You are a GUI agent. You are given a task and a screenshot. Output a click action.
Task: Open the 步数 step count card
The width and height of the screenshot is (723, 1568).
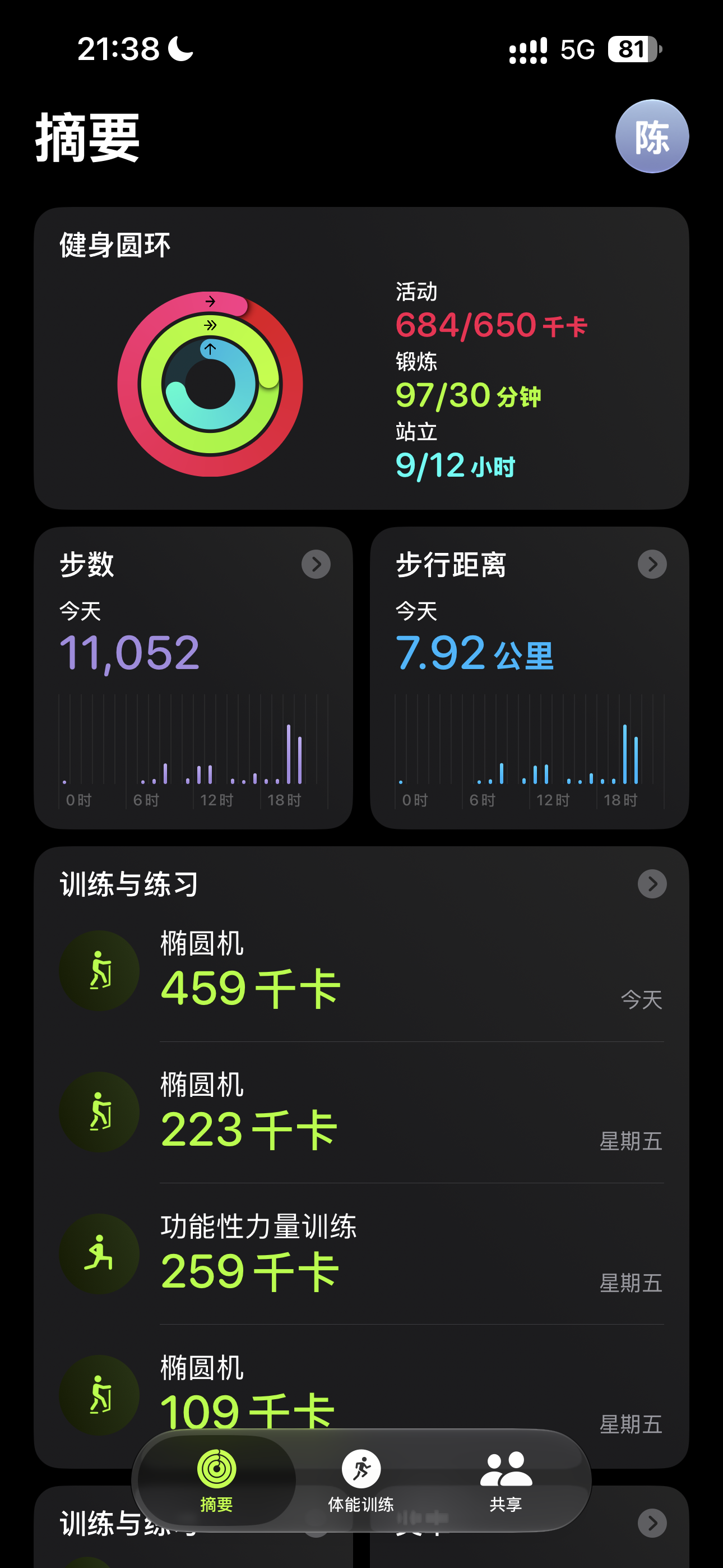[193, 678]
